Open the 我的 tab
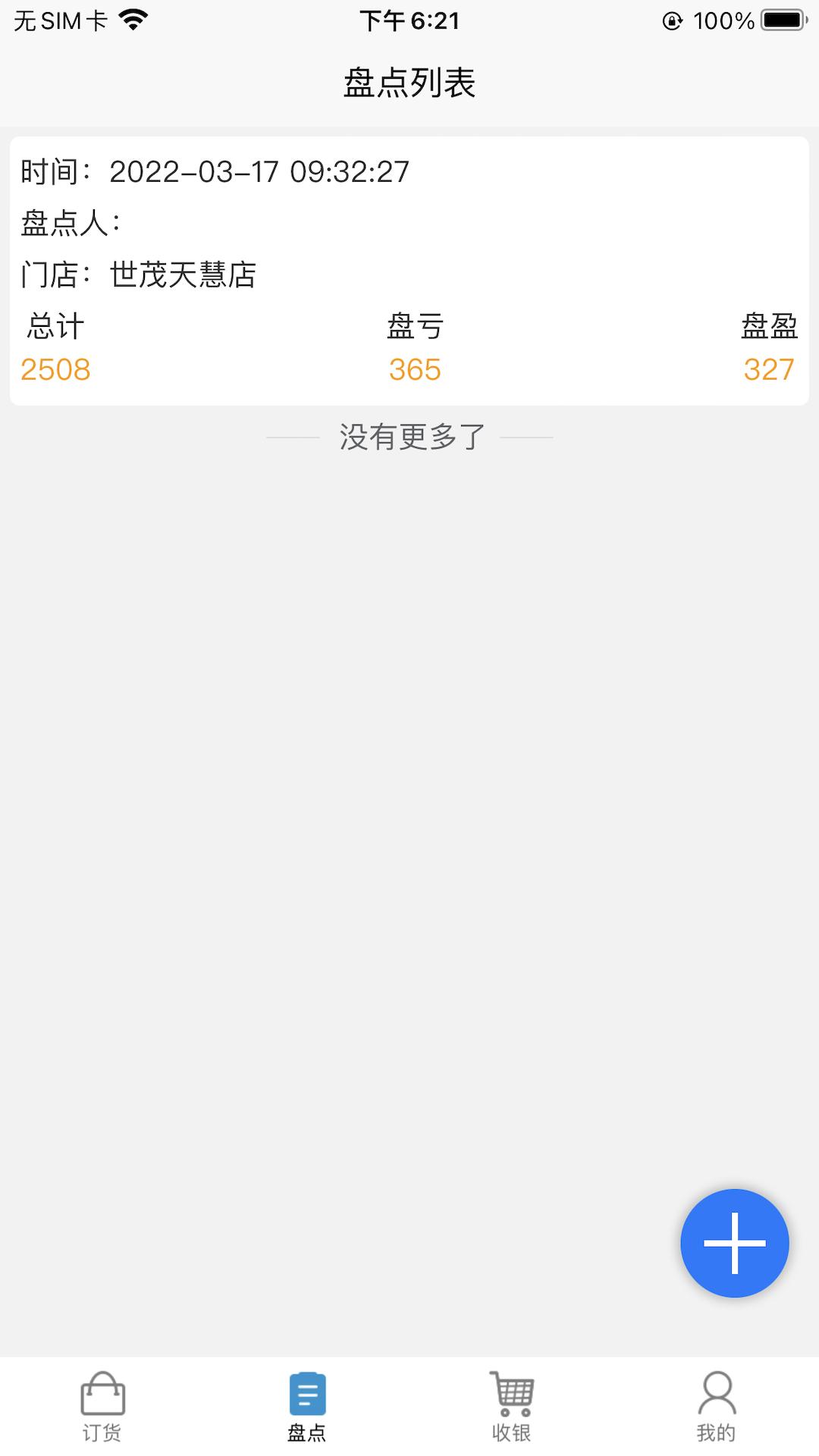The image size is (819, 1456). pyautogui.click(x=717, y=1407)
